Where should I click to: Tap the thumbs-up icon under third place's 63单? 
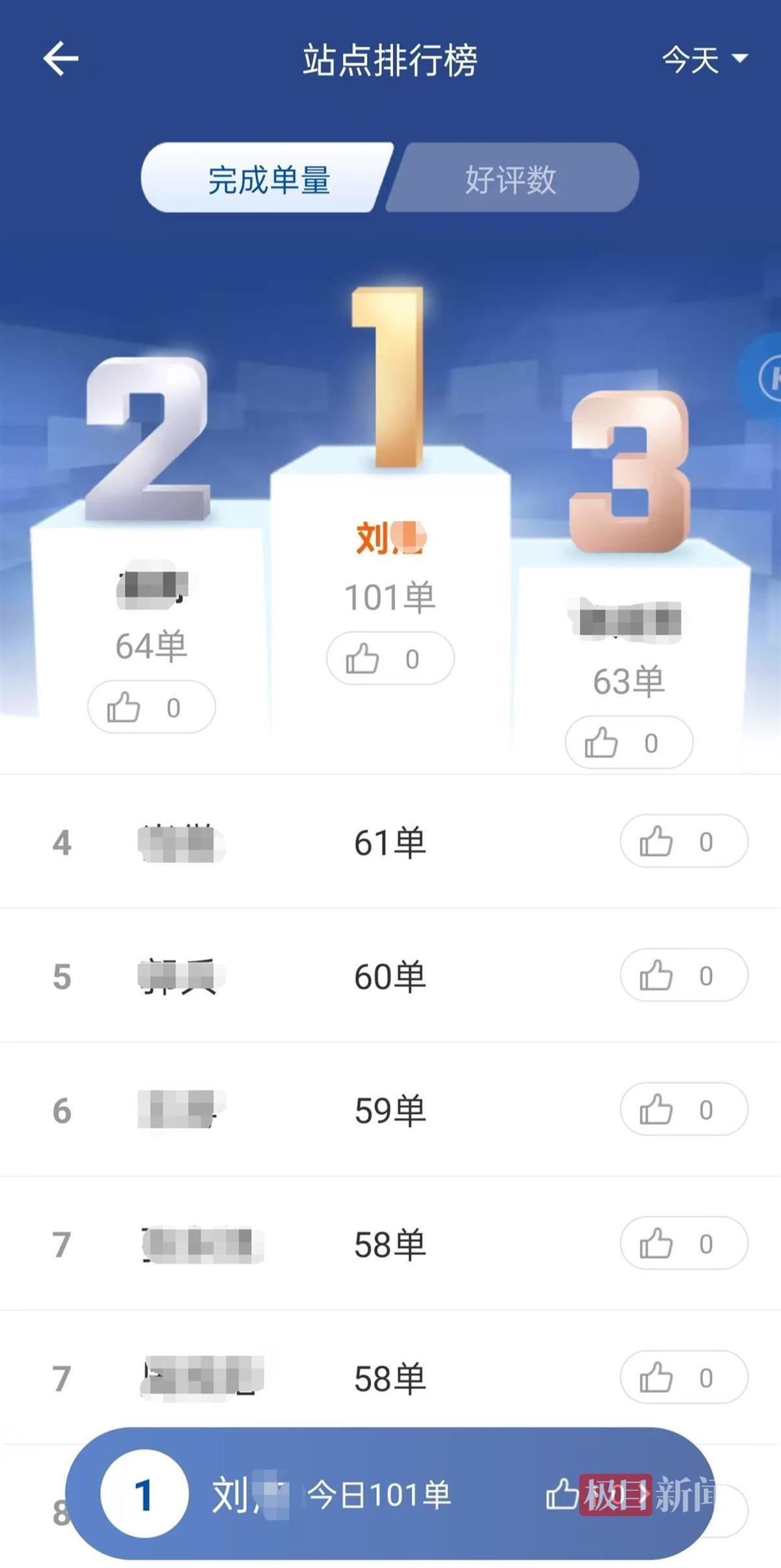[627, 740]
